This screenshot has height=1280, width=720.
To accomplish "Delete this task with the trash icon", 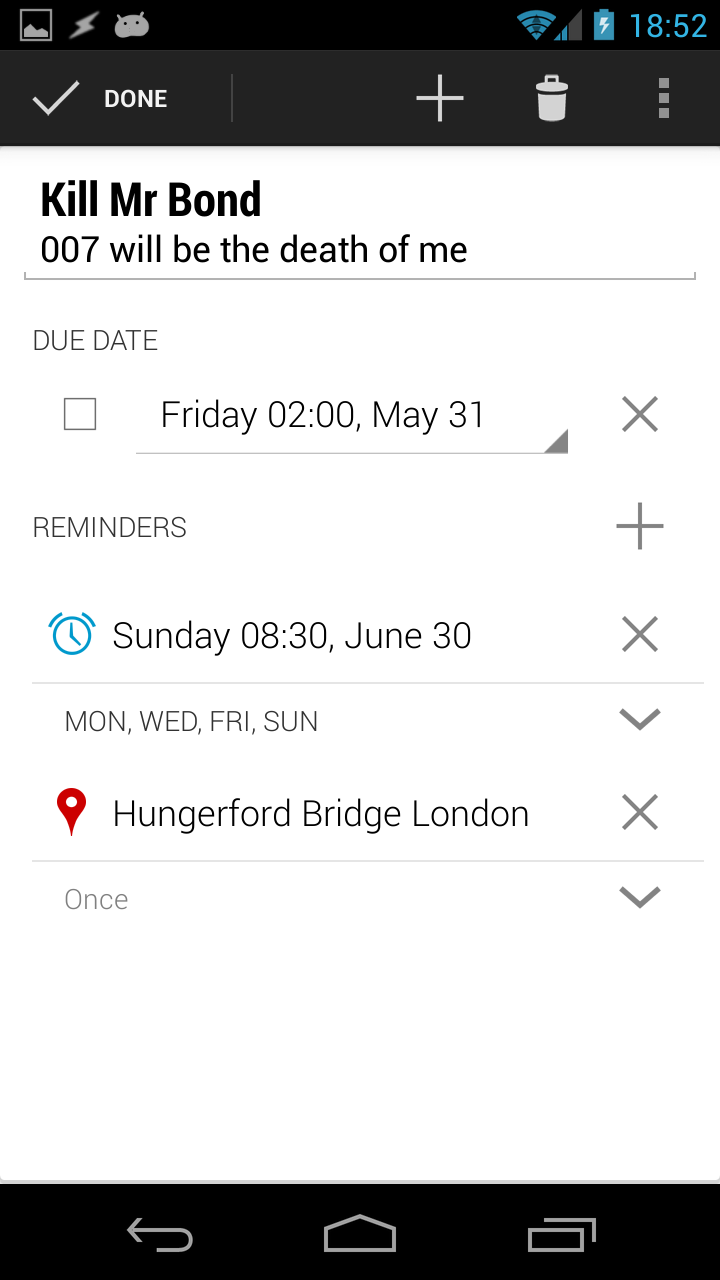I will point(551,99).
